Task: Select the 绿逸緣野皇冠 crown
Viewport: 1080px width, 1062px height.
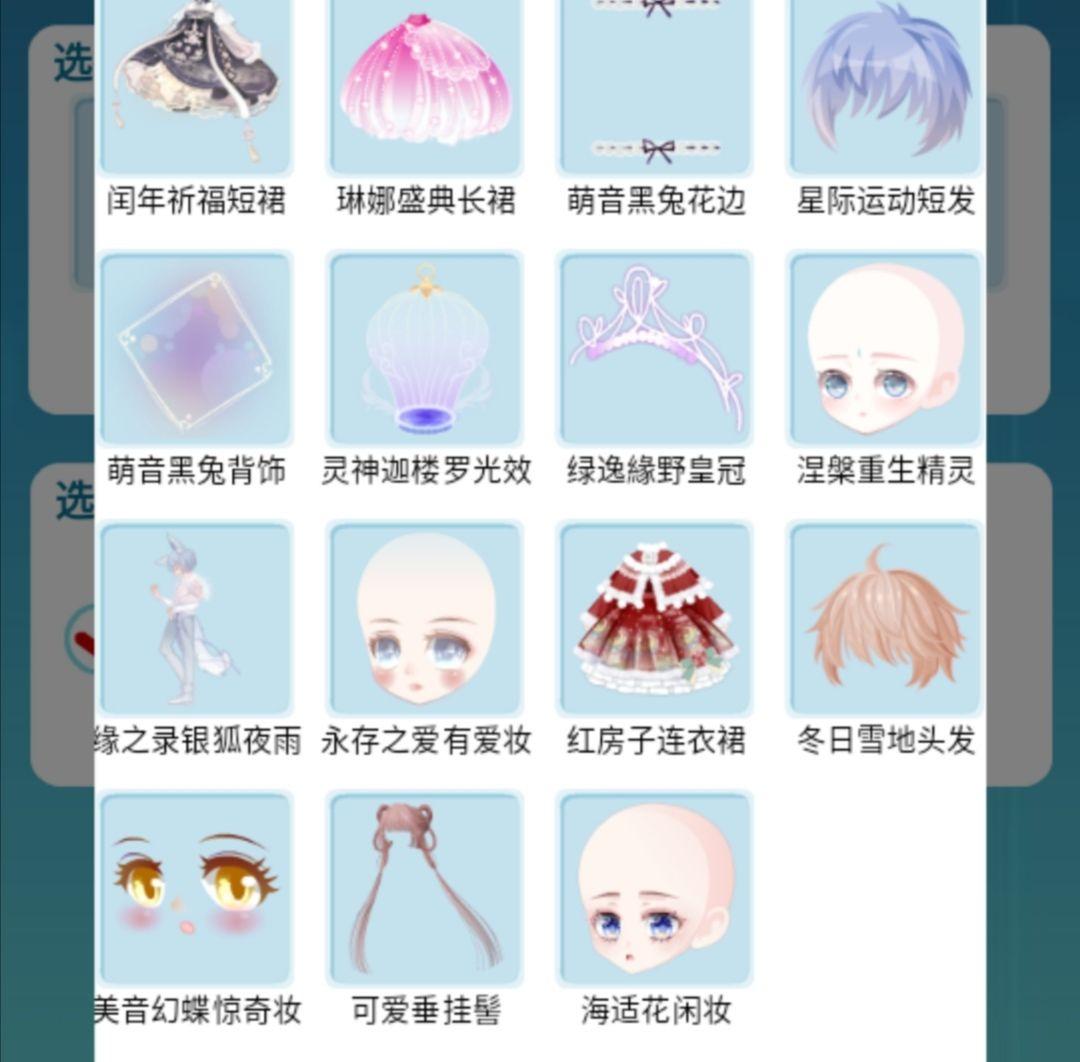Action: tap(655, 349)
